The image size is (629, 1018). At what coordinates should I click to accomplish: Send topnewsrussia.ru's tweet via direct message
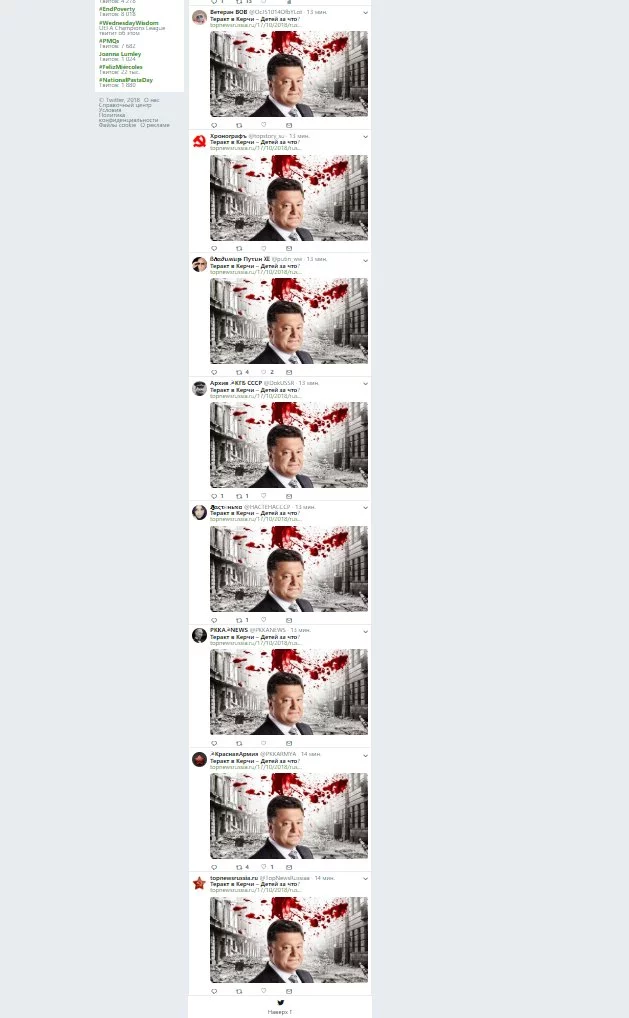(x=289, y=991)
